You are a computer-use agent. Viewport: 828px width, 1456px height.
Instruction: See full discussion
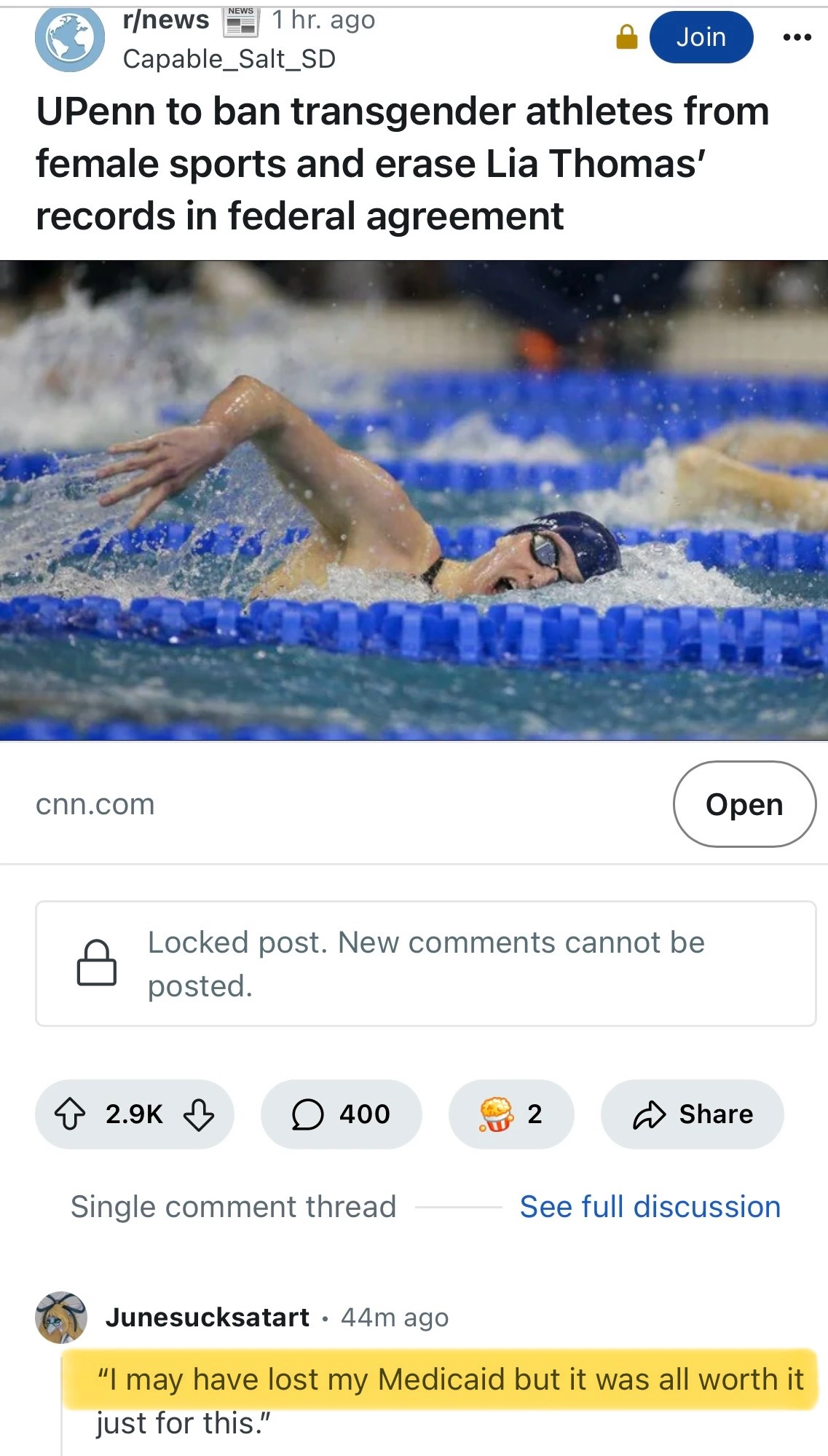tap(650, 1207)
